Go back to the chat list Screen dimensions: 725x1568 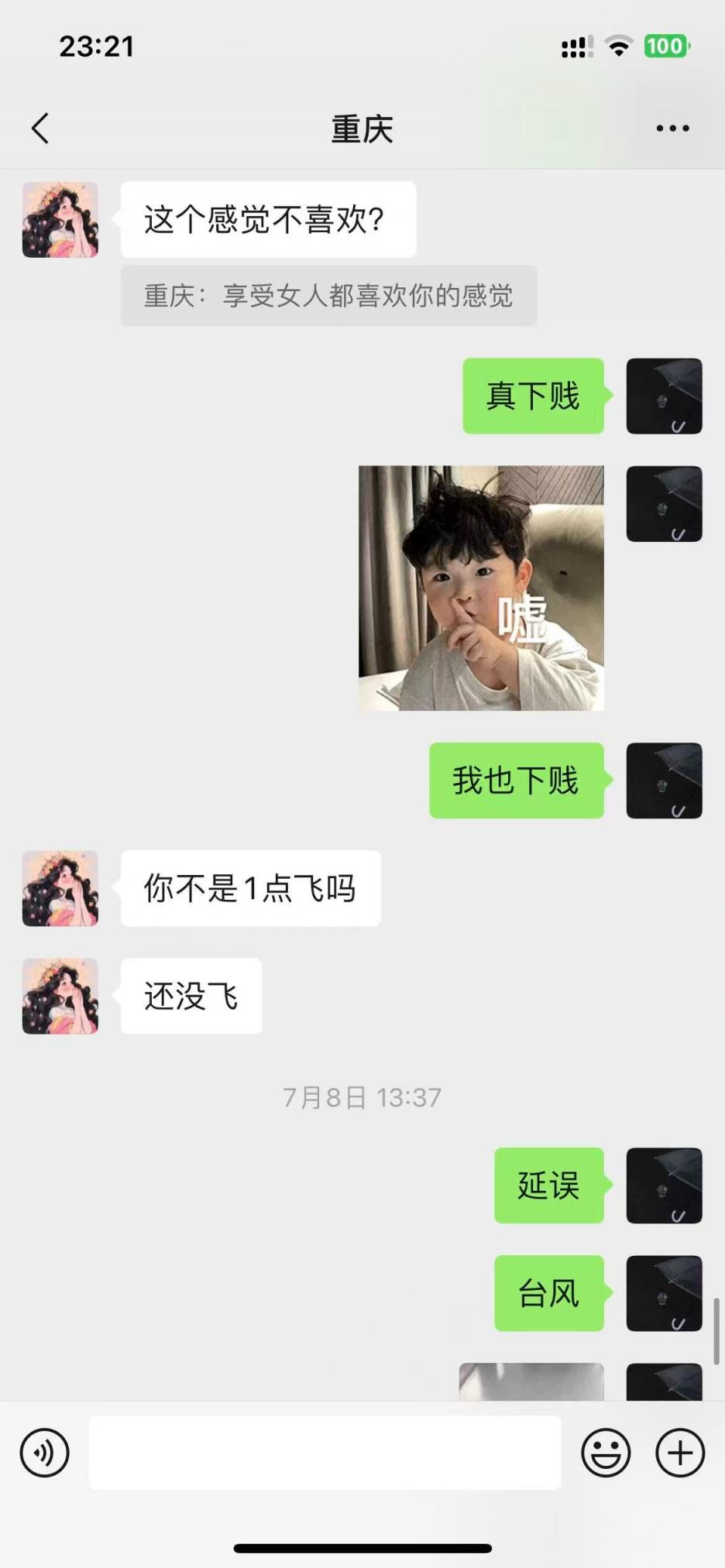tap(40, 129)
